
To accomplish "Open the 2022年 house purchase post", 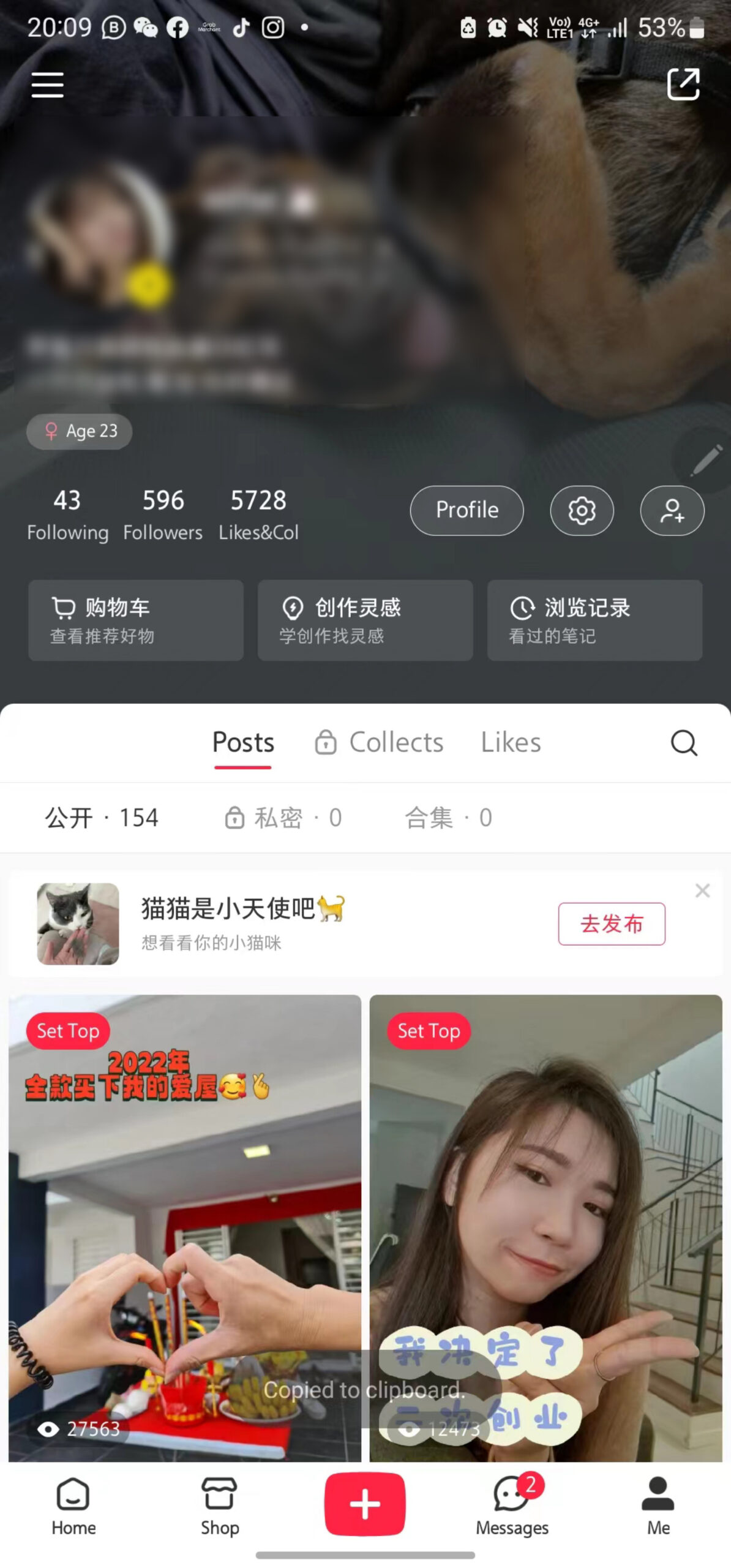I will coord(185,1228).
